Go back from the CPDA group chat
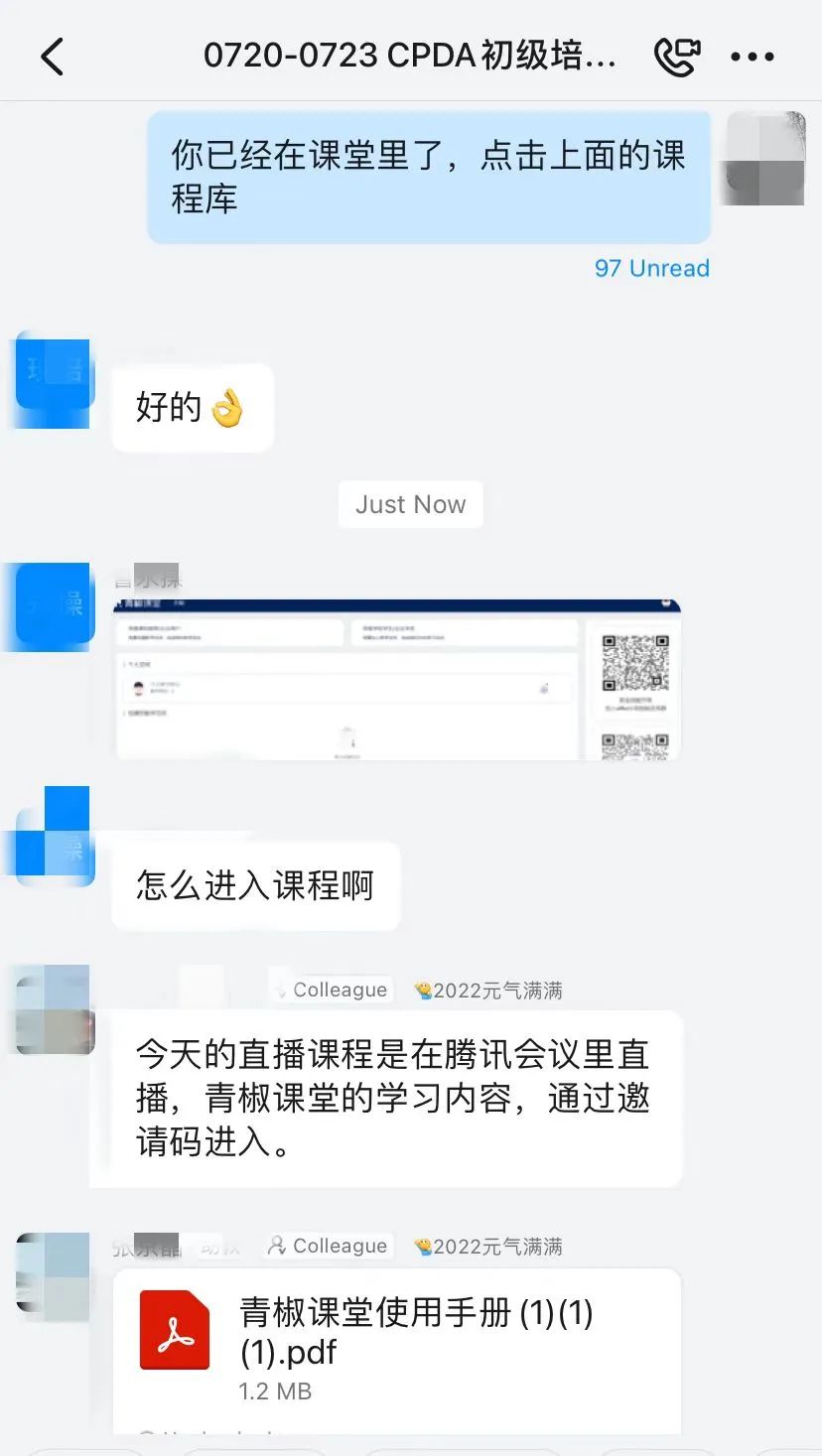The width and height of the screenshot is (822, 1456). (53, 57)
